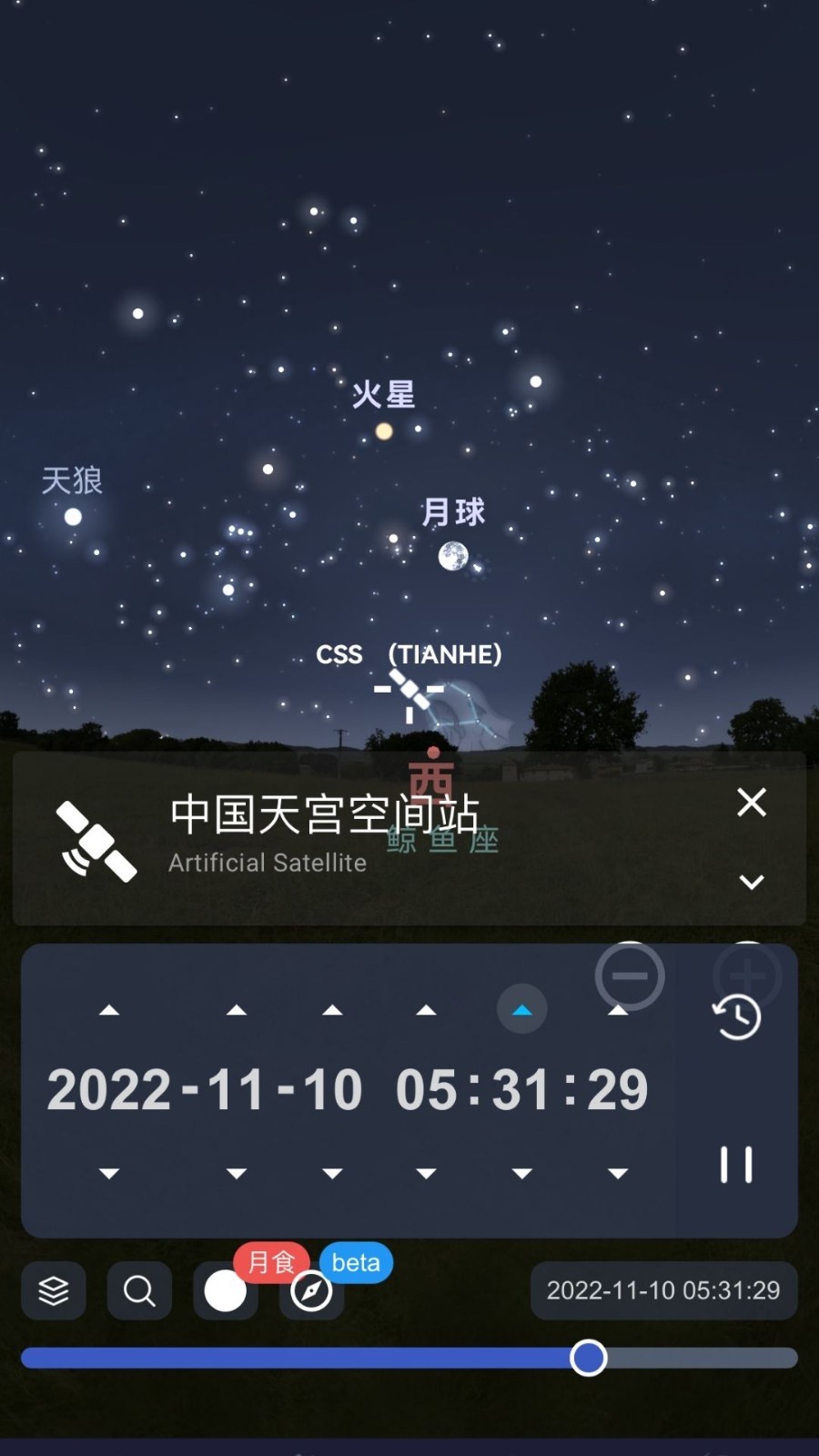Zoom in on the sky view
The width and height of the screenshot is (819, 1456).
tap(746, 975)
